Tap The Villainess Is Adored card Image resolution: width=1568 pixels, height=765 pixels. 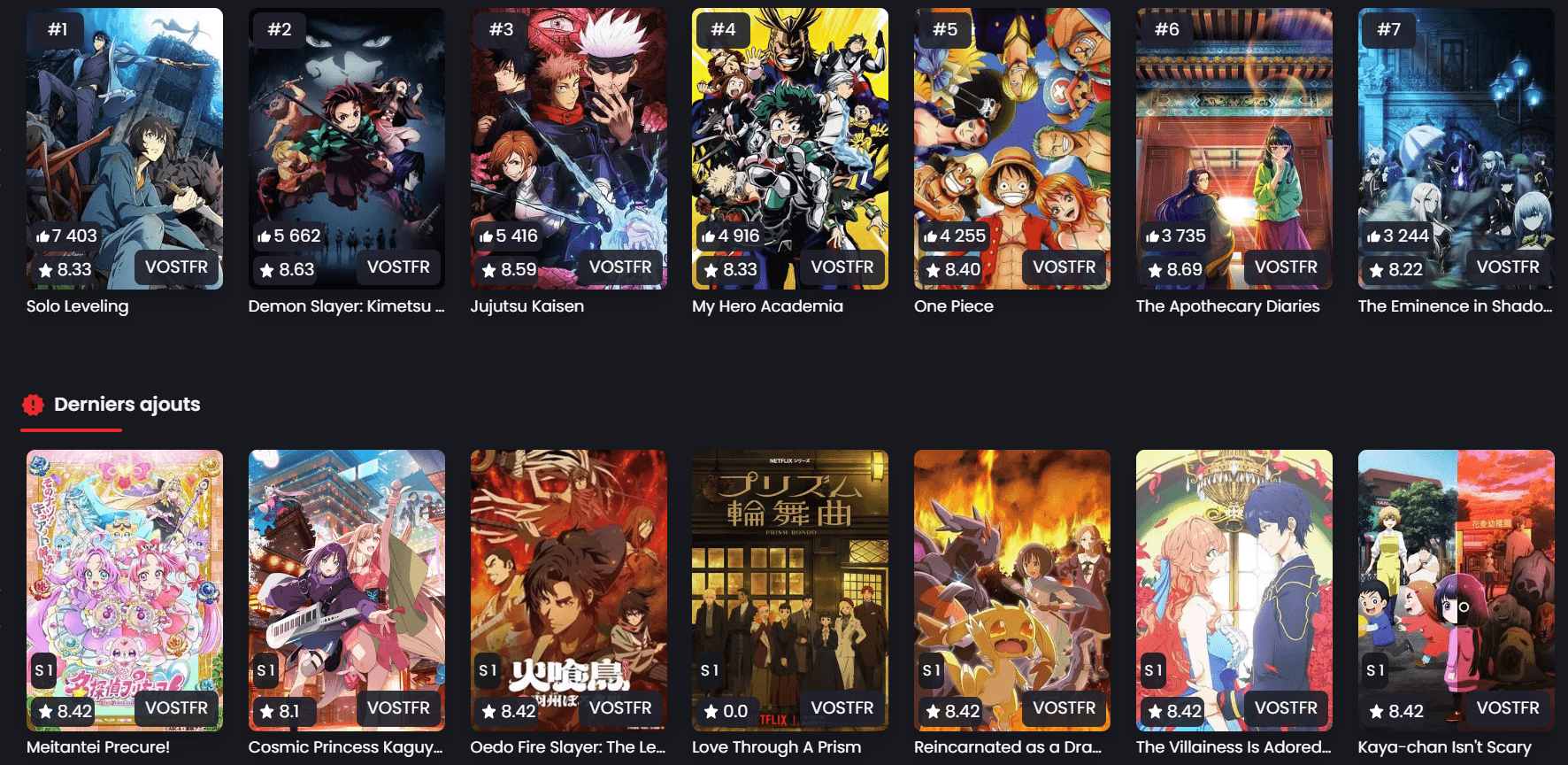[1234, 590]
